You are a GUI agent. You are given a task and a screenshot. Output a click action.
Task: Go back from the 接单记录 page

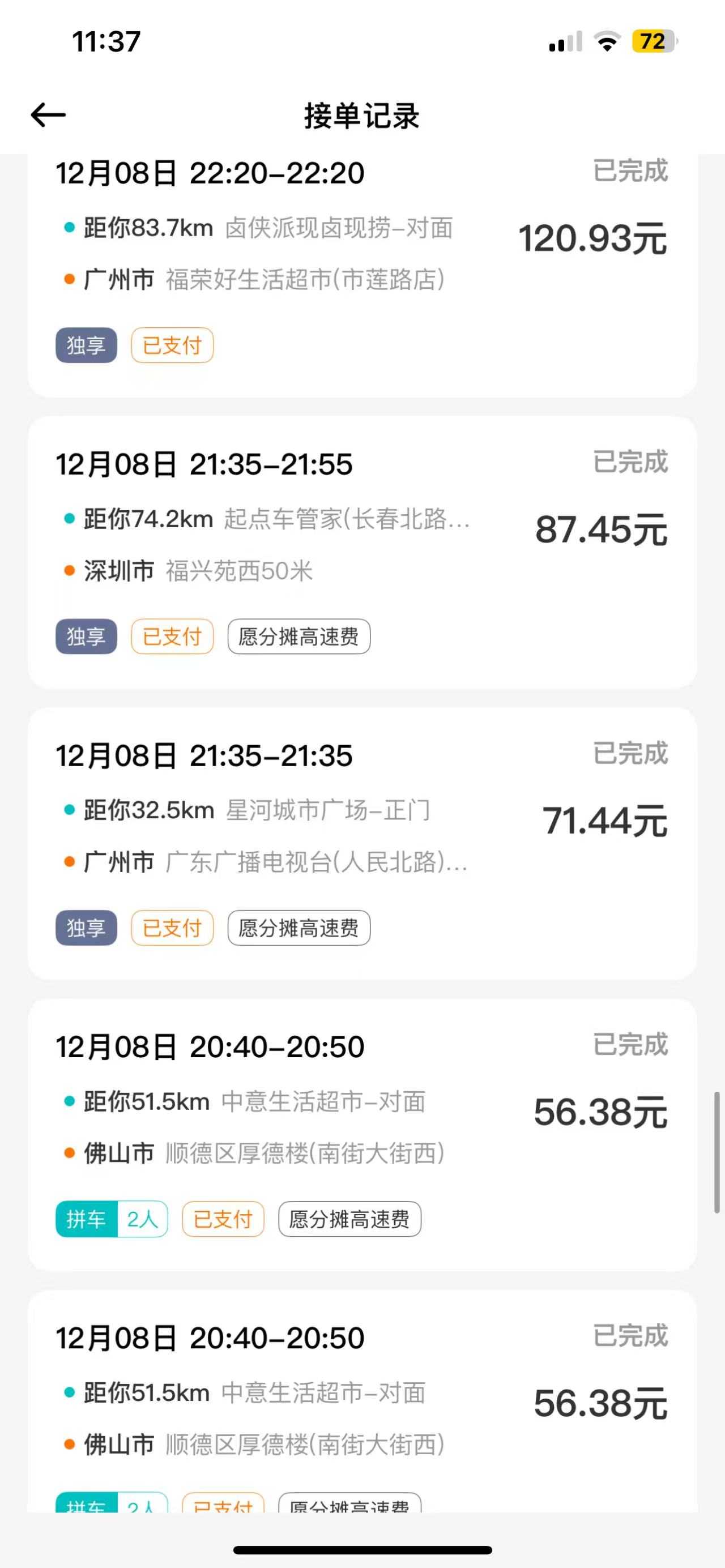coord(48,115)
